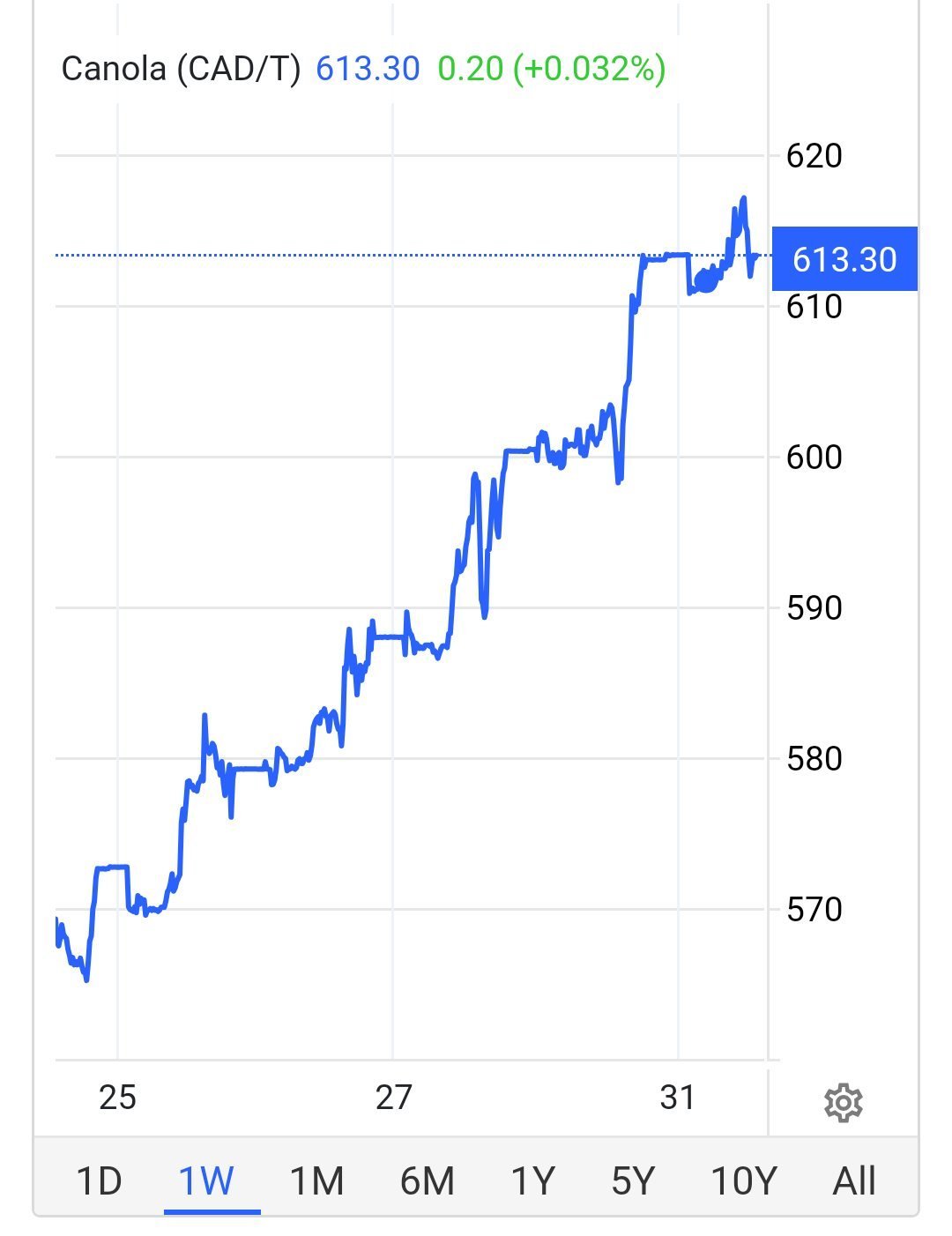This screenshot has width=952, height=1236.
Task: Switch to the 1D range
Action: tap(99, 1180)
